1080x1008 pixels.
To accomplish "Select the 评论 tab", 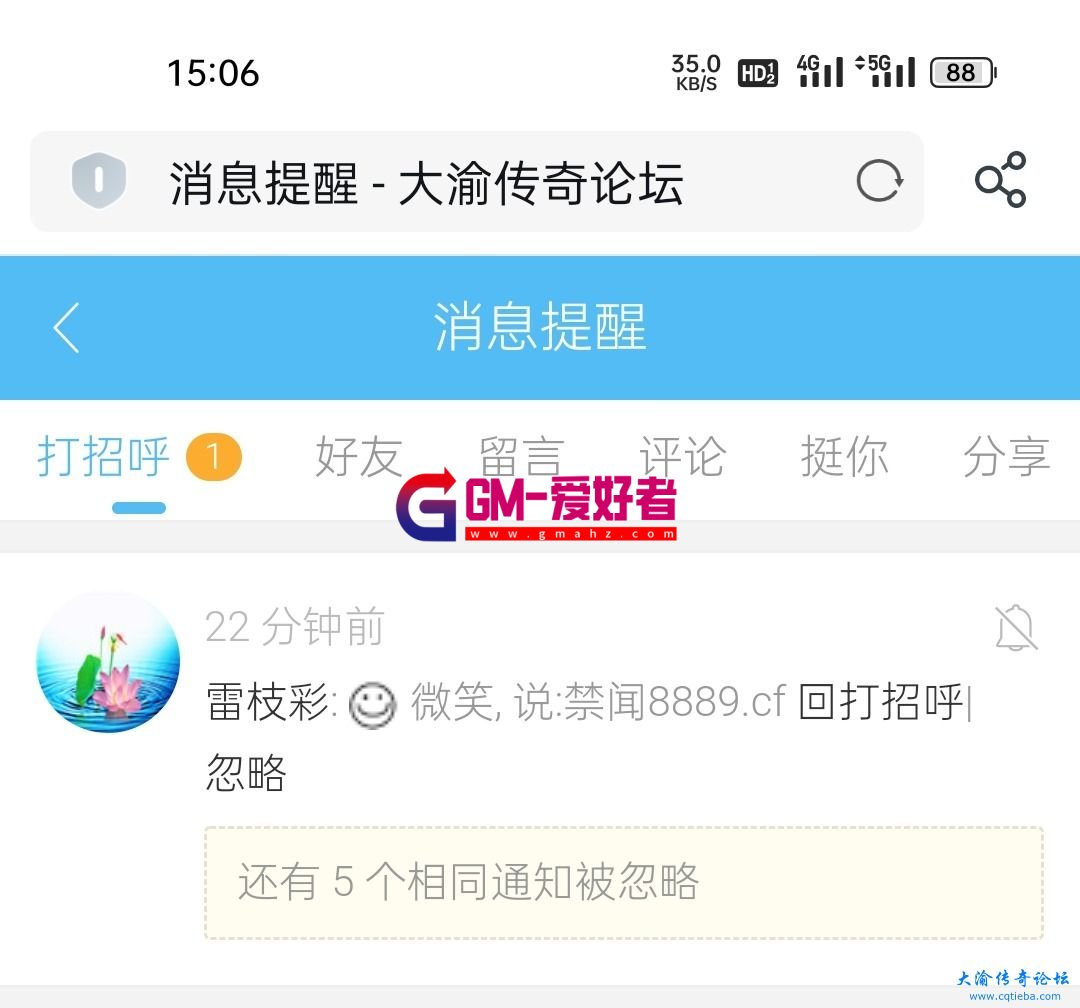I will (683, 457).
